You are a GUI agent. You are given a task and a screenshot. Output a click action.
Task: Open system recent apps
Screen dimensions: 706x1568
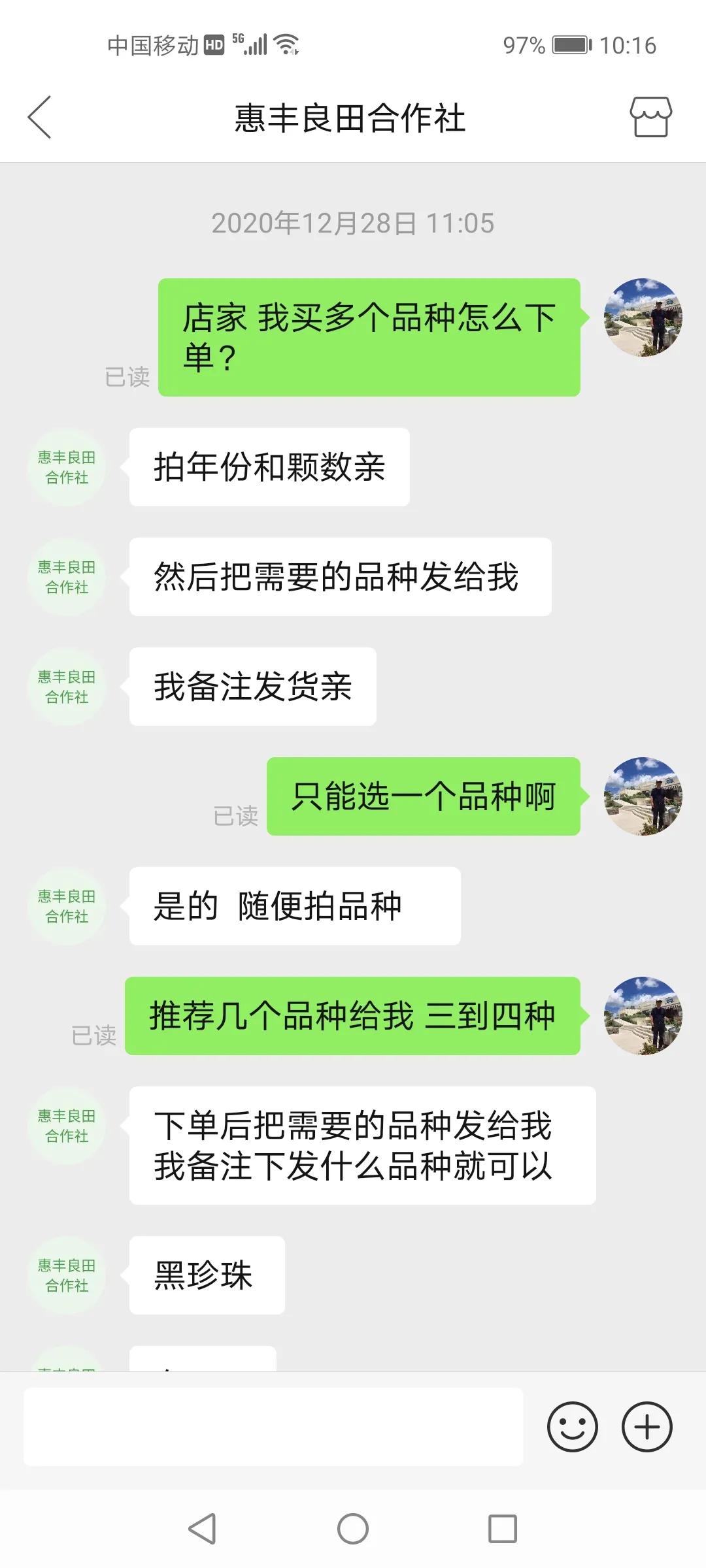tap(503, 1529)
